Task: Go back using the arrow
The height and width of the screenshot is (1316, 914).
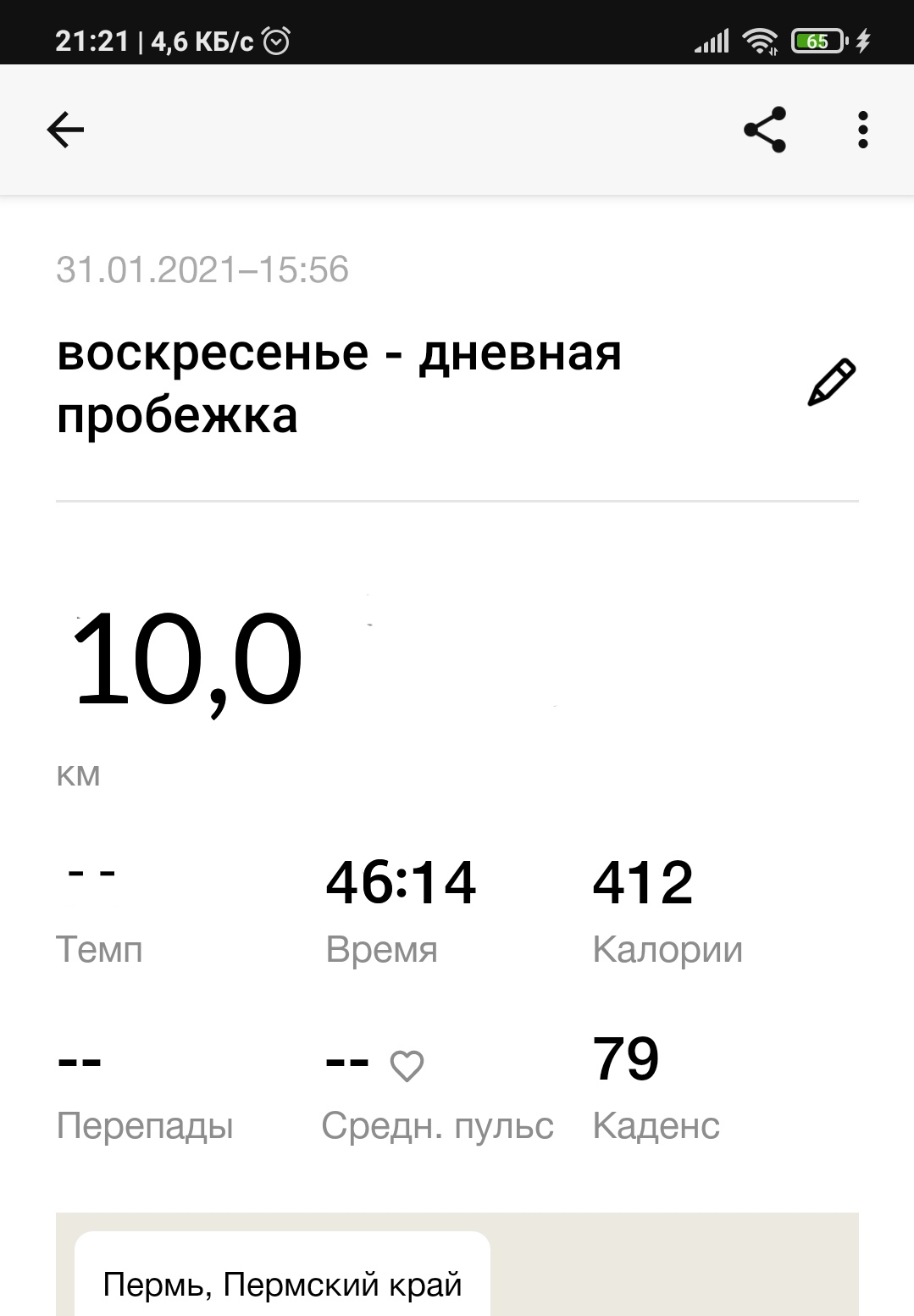Action: click(65, 130)
